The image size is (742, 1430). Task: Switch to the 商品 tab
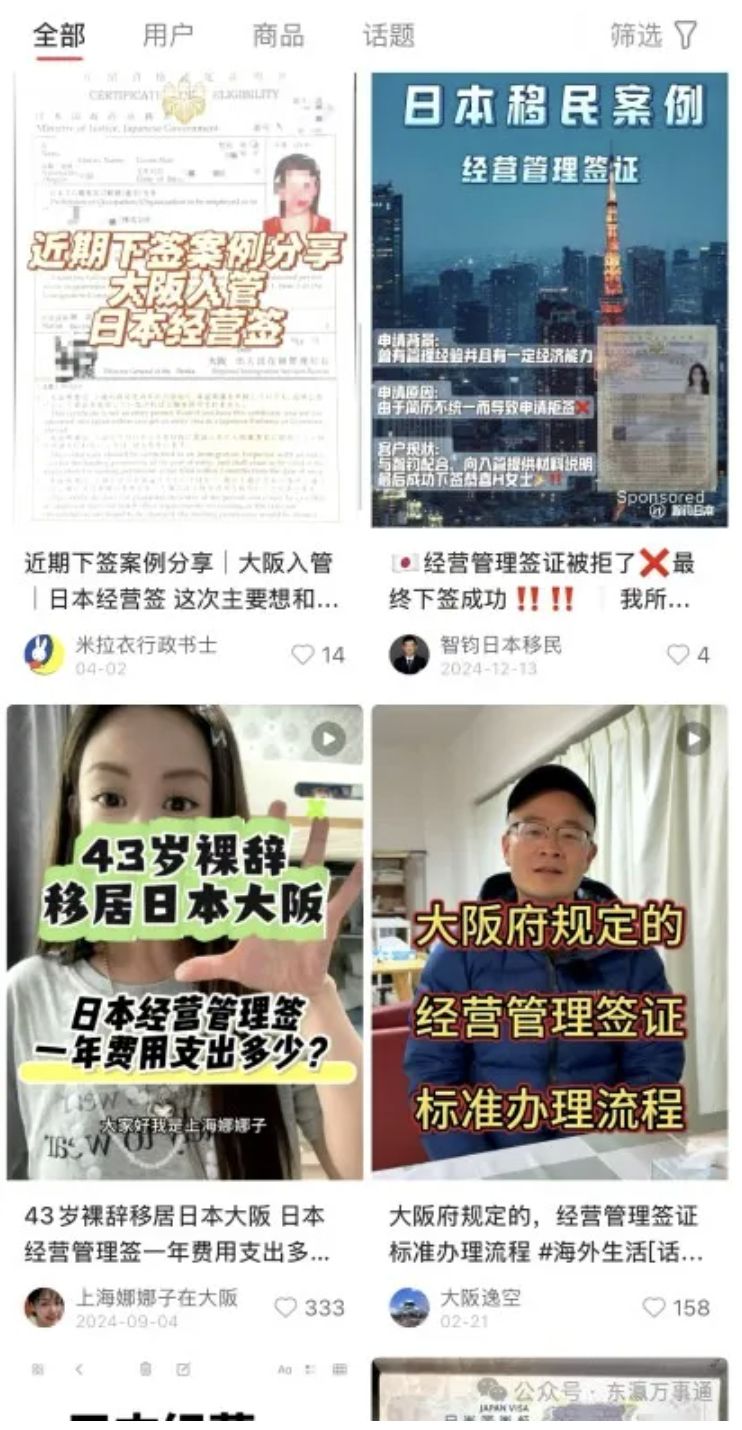(278, 35)
